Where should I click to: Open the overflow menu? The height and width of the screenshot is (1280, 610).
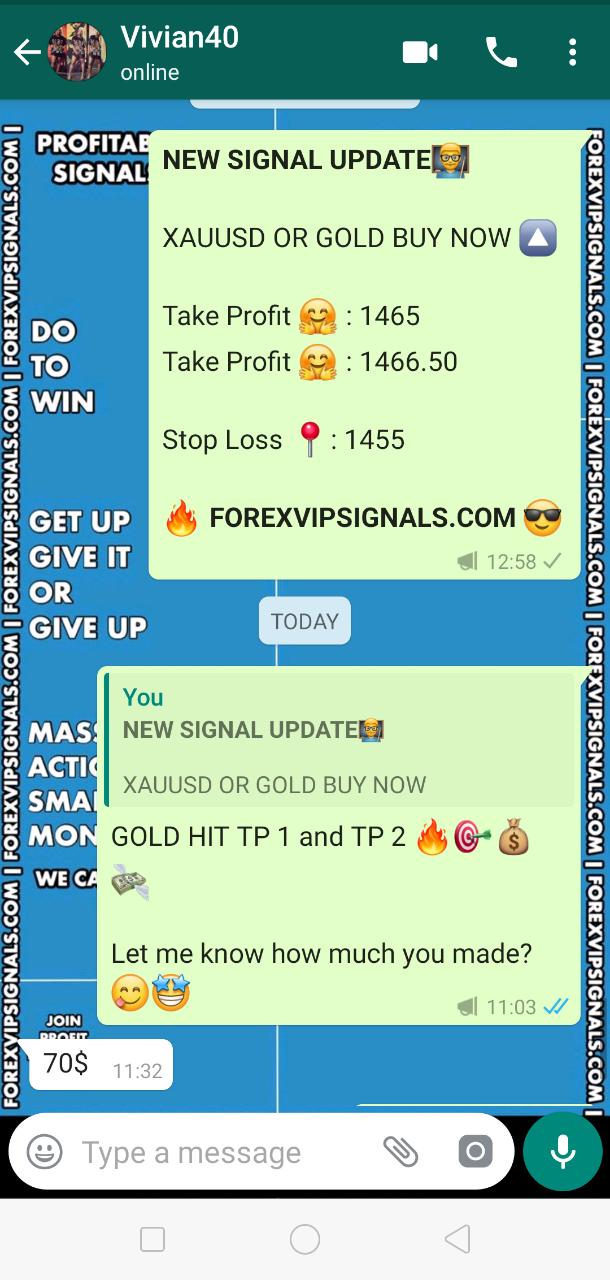572,52
